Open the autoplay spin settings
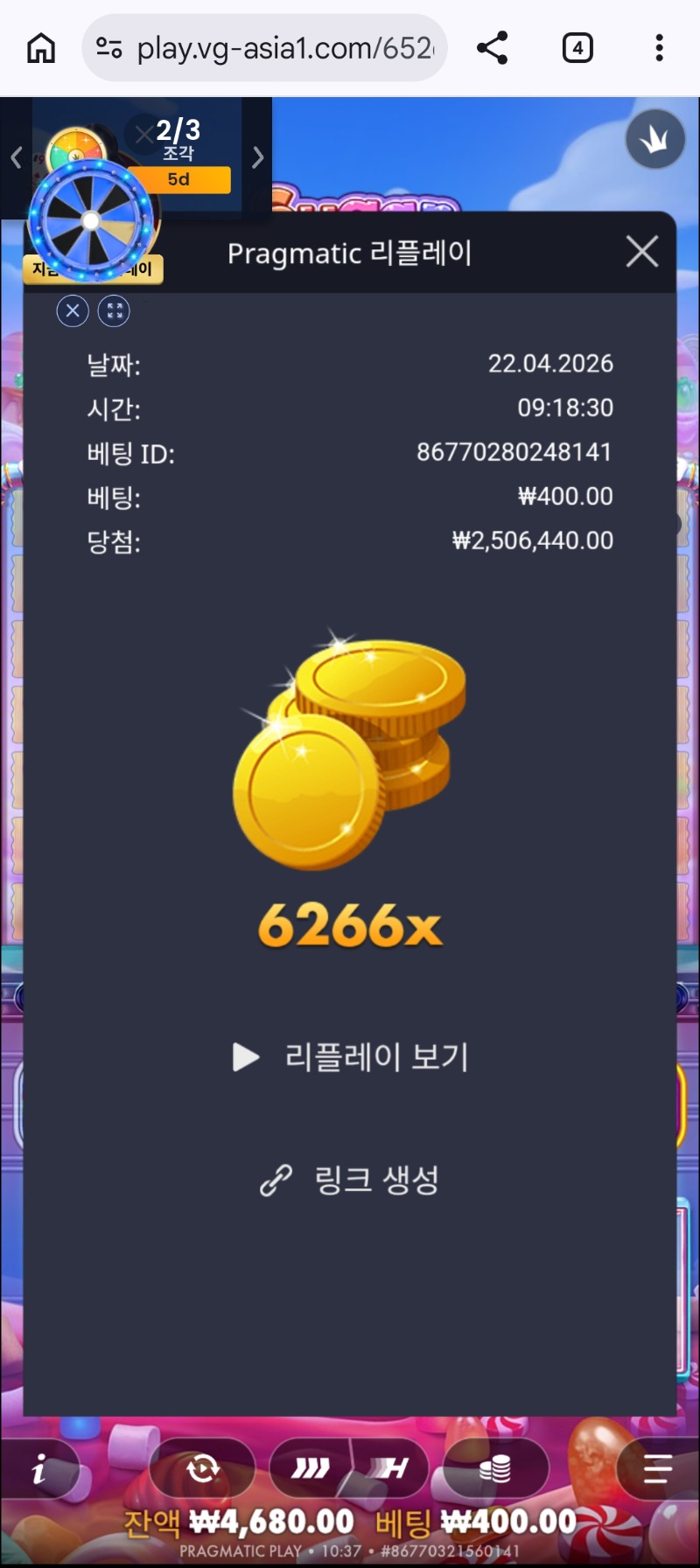Viewport: 700px width, 1568px height. pos(203,1469)
